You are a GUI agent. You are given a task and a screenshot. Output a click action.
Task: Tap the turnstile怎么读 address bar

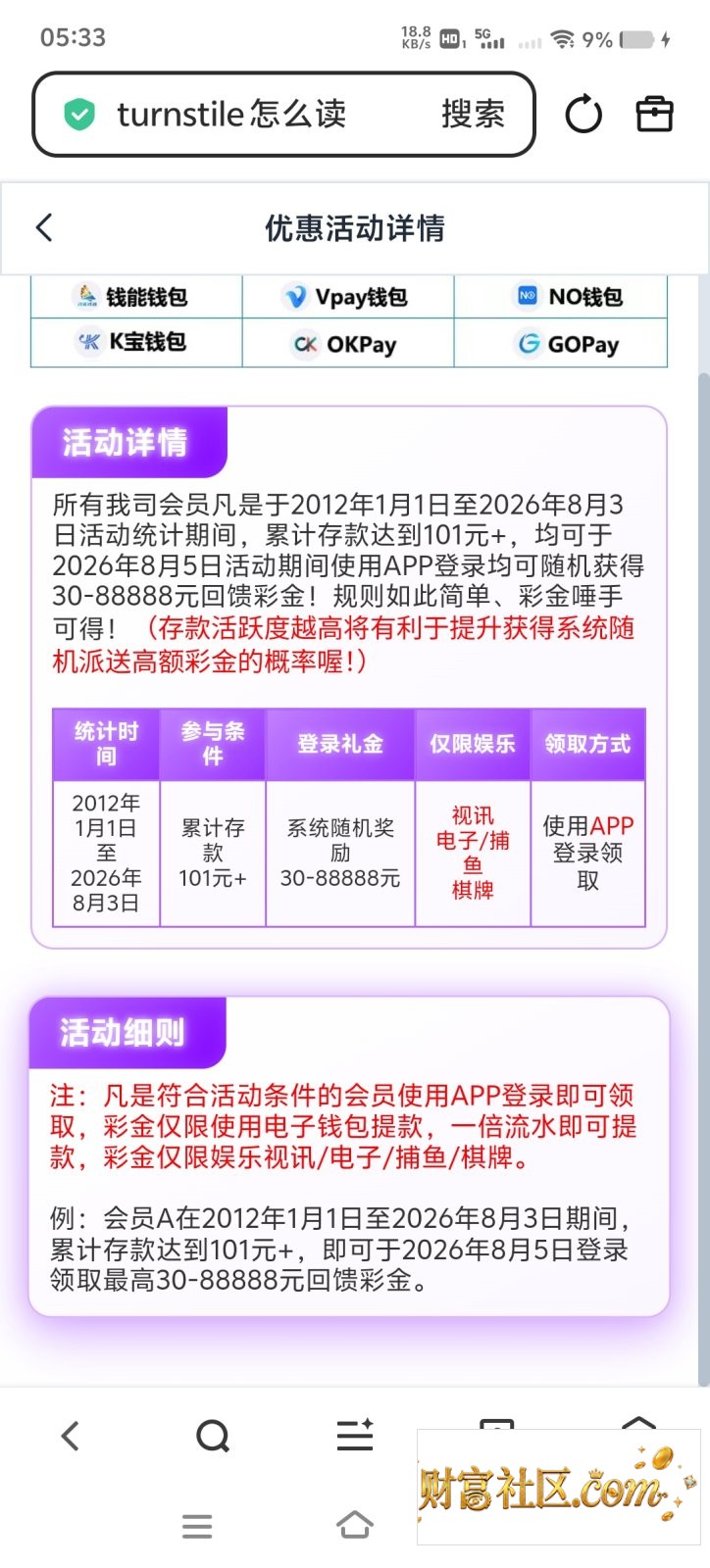(284, 115)
